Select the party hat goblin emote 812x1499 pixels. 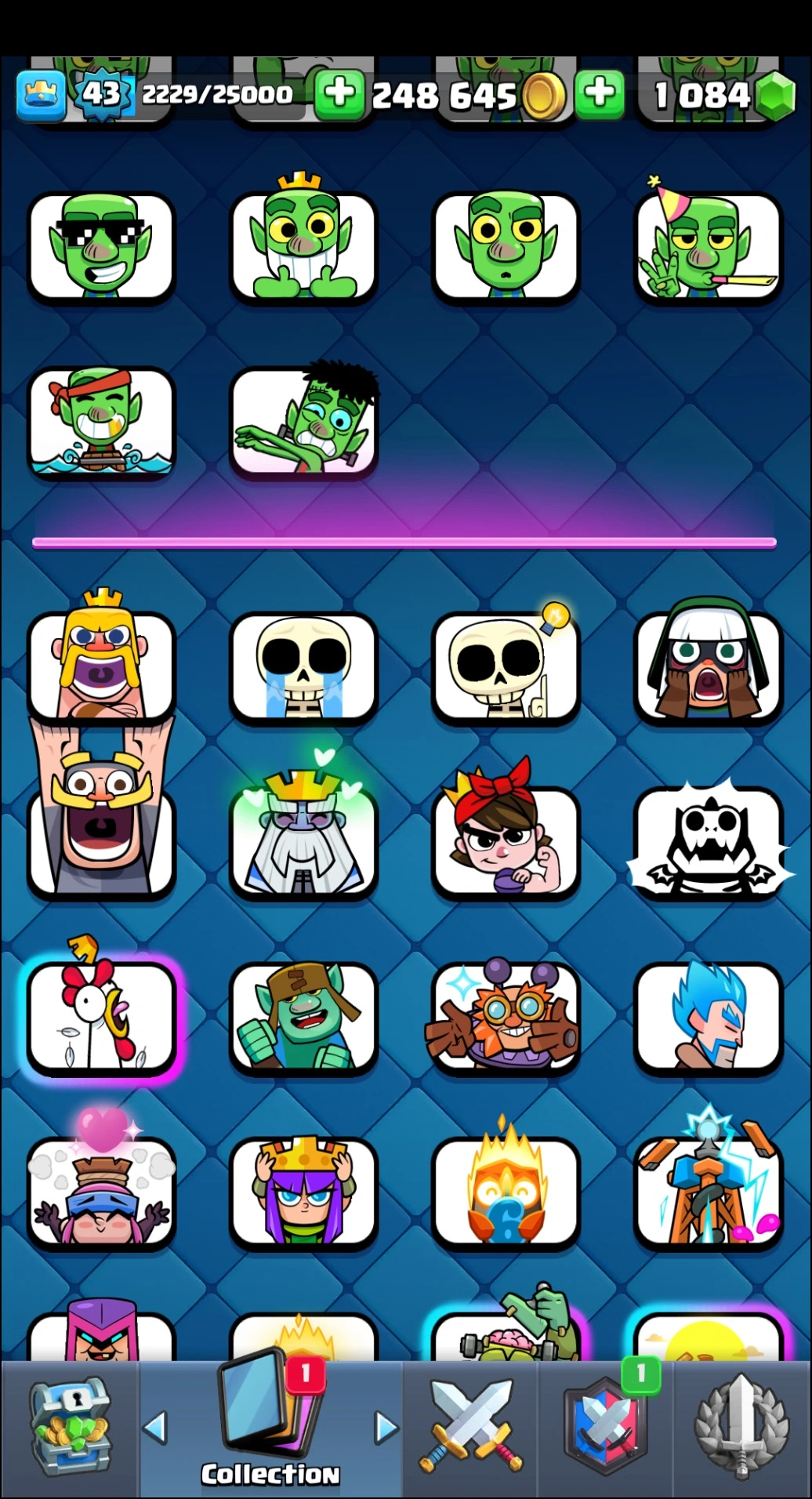[x=709, y=248]
